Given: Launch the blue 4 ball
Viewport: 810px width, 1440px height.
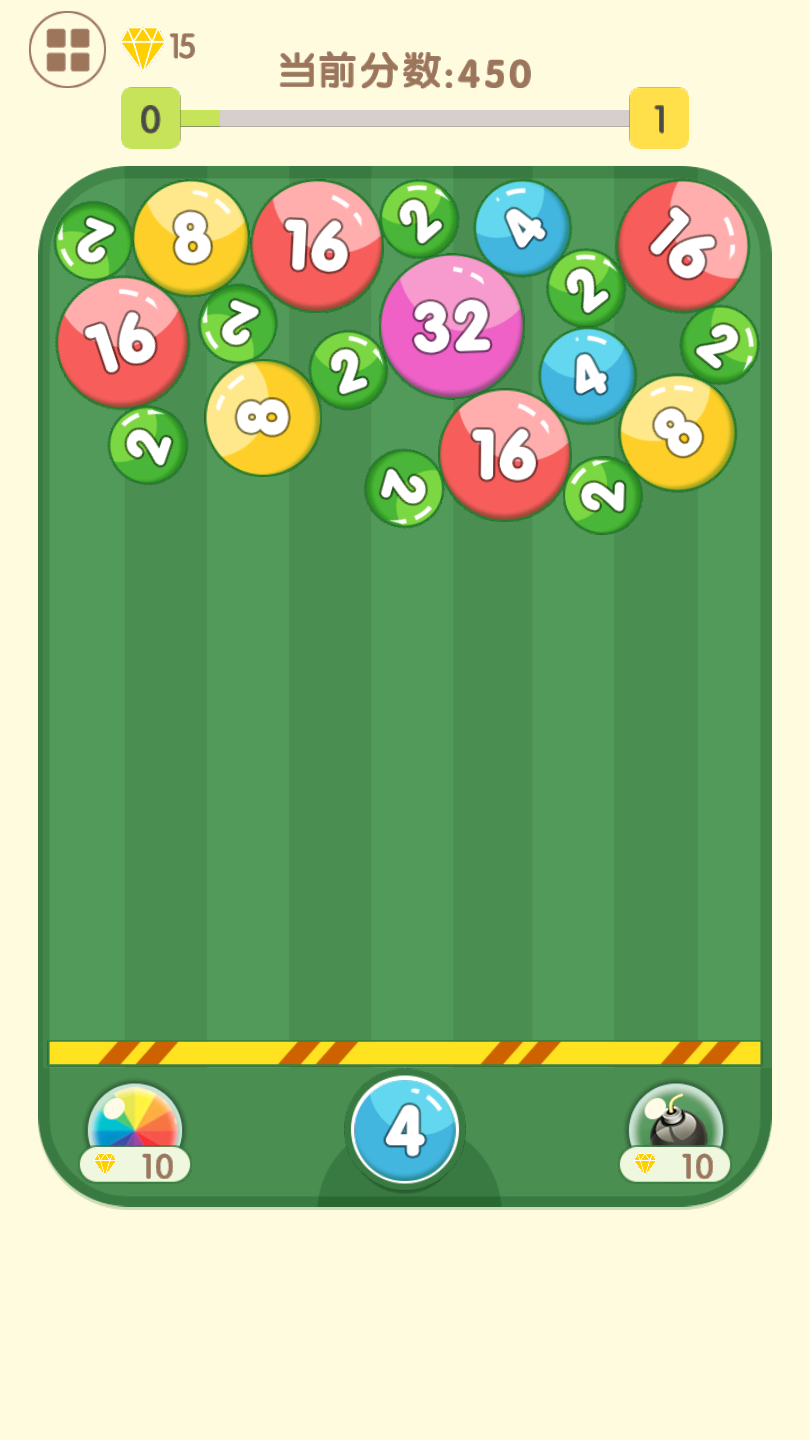Looking at the screenshot, I should tap(405, 1130).
